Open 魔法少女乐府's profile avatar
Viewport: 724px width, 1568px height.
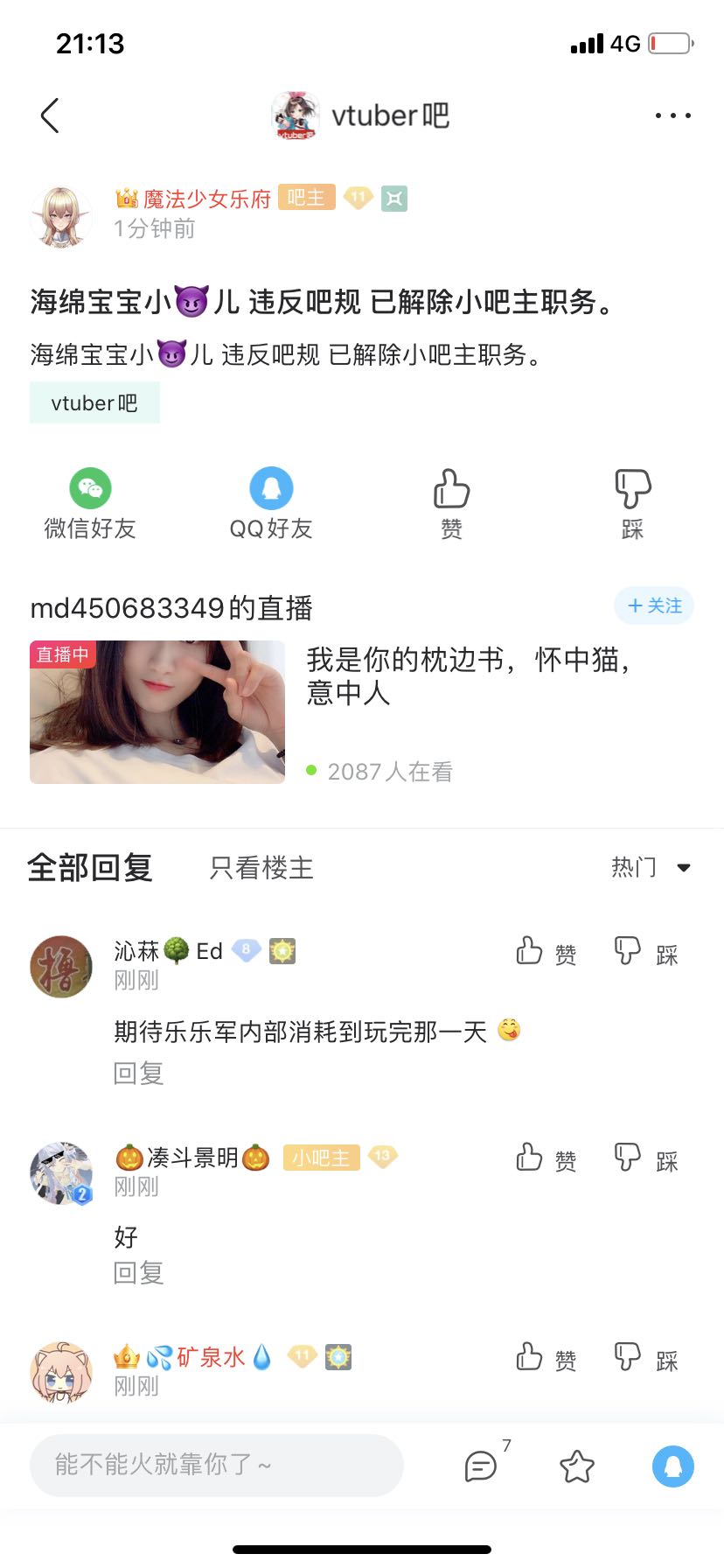pyautogui.click(x=61, y=215)
